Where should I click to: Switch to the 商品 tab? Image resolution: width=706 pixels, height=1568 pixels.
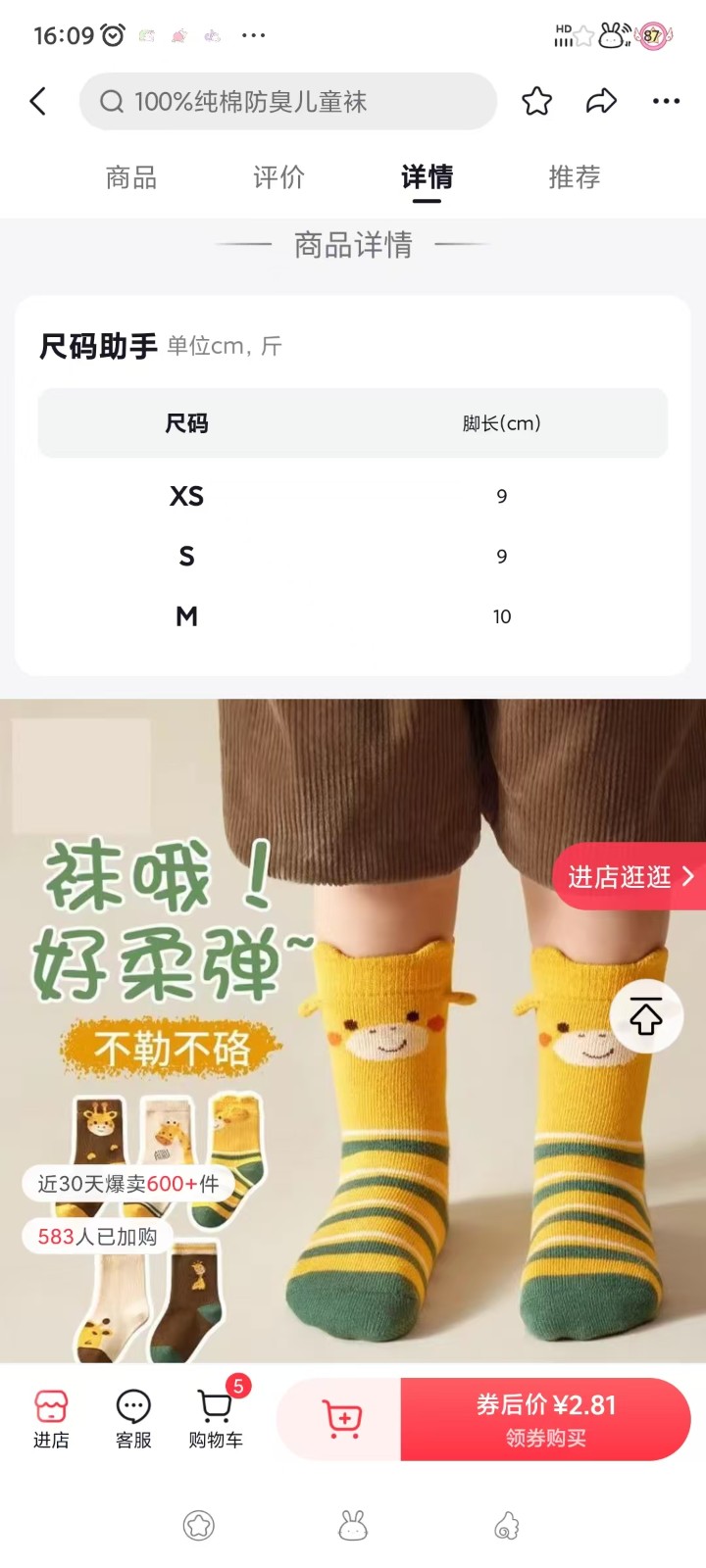click(x=131, y=177)
